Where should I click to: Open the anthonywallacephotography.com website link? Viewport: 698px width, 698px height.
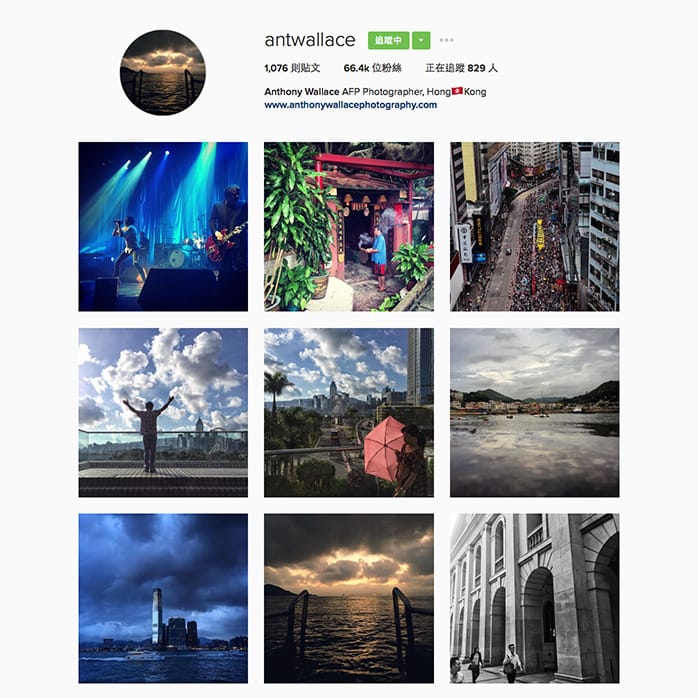pyautogui.click(x=350, y=104)
